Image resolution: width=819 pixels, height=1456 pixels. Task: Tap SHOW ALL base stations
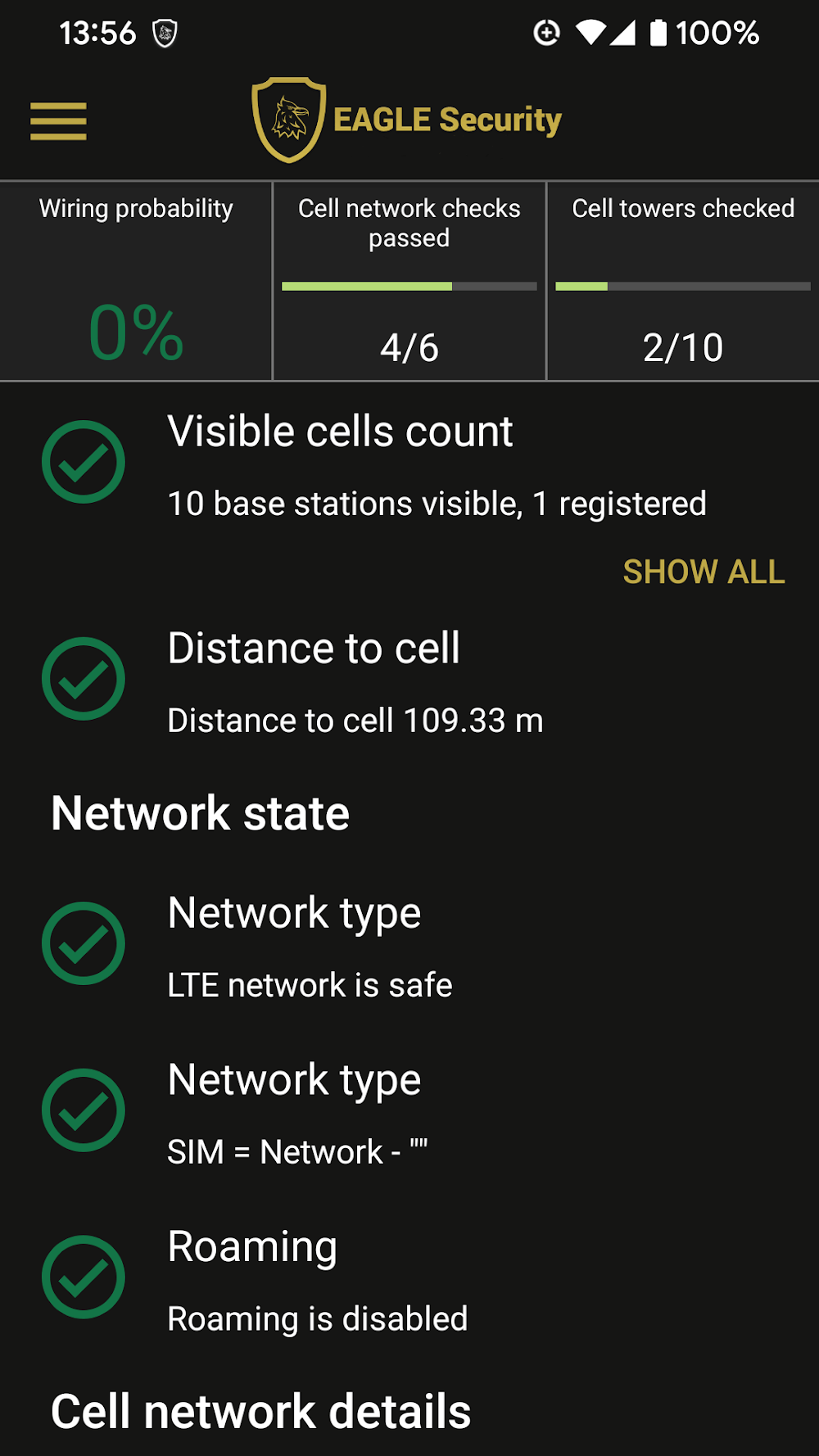(x=704, y=572)
